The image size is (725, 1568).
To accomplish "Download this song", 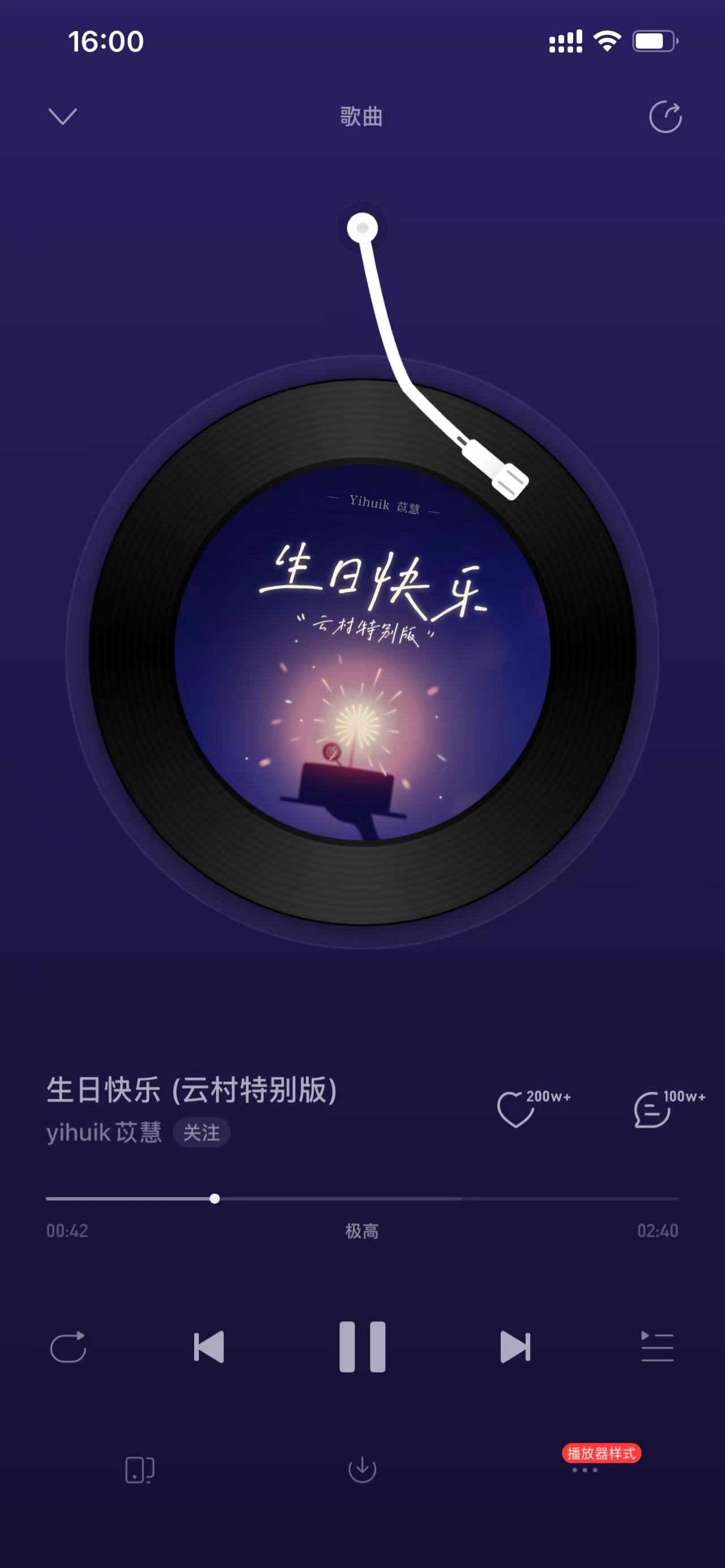I will tap(362, 1470).
